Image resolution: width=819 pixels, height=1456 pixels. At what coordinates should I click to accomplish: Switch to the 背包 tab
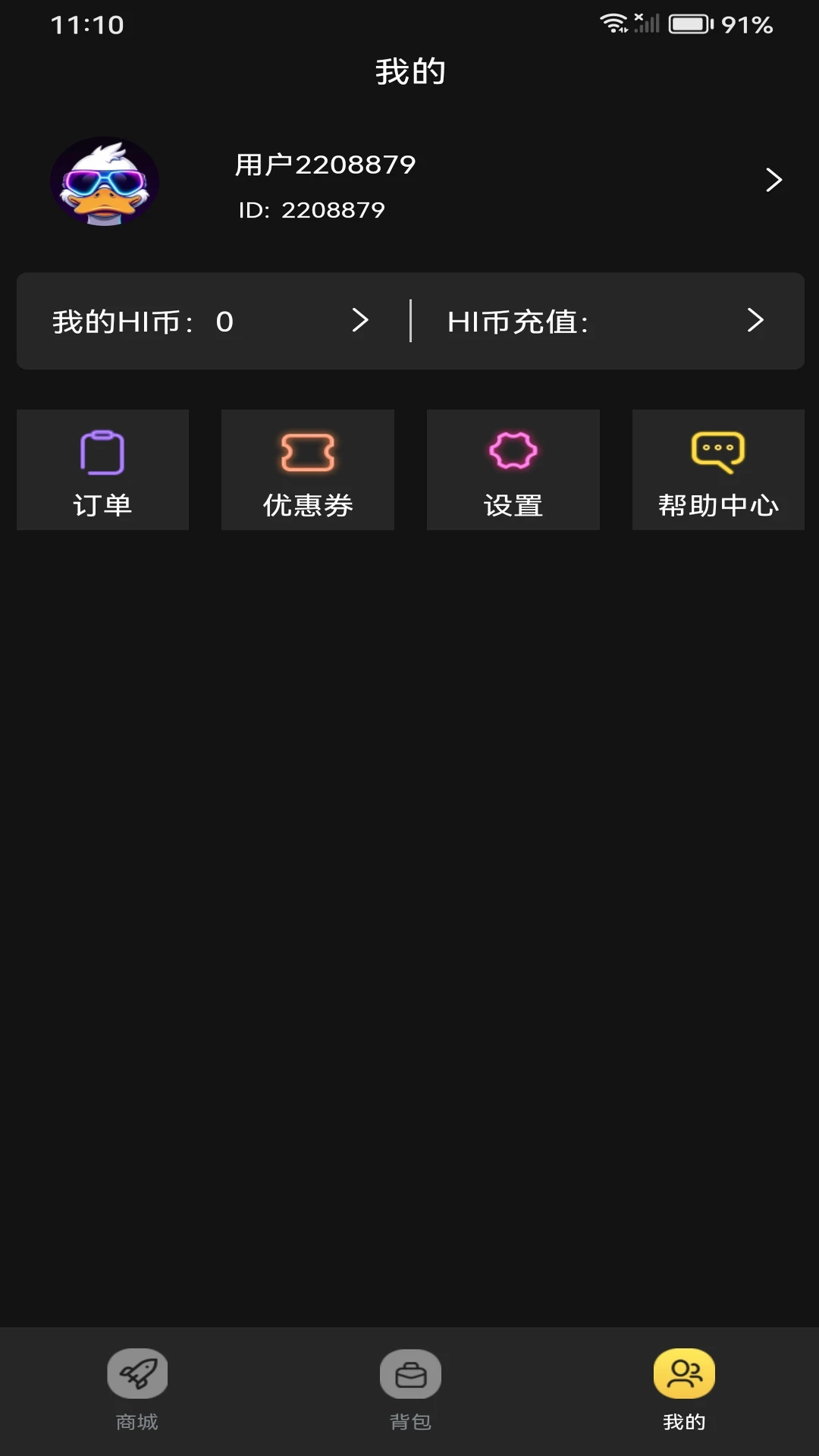click(410, 1389)
